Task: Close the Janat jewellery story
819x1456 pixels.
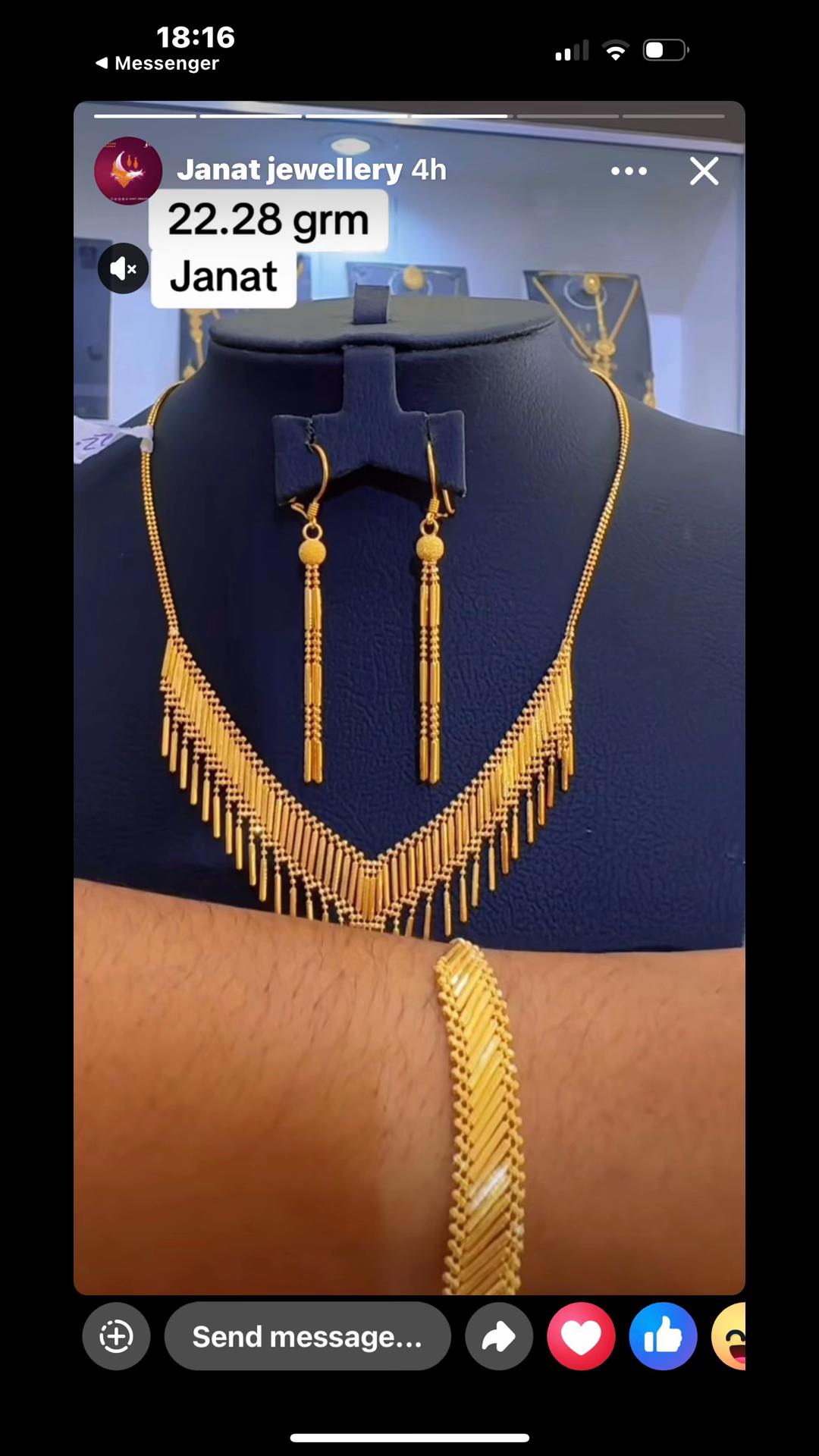Action: pyautogui.click(x=704, y=171)
